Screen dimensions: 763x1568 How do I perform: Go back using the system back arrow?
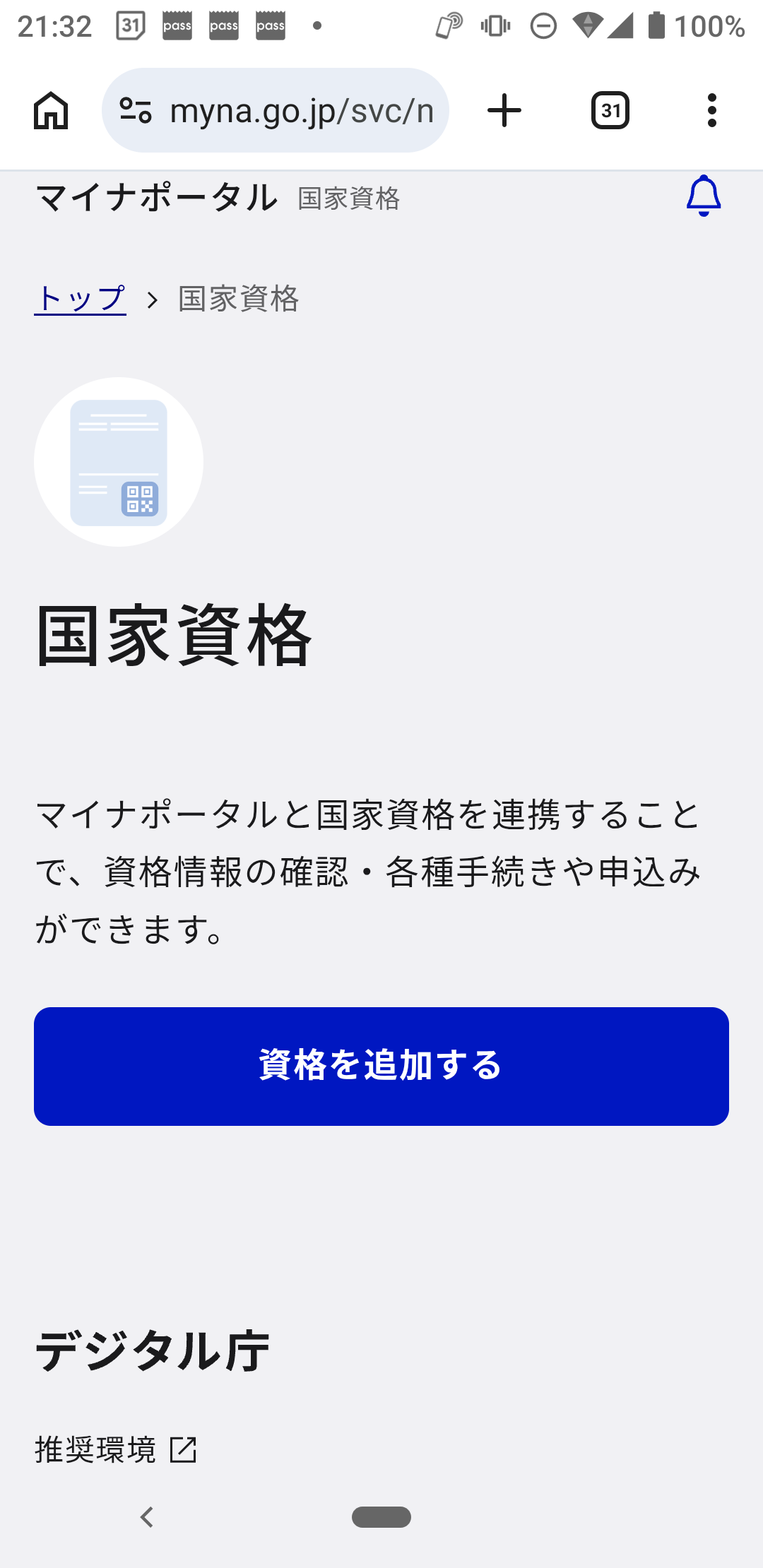click(x=147, y=1516)
